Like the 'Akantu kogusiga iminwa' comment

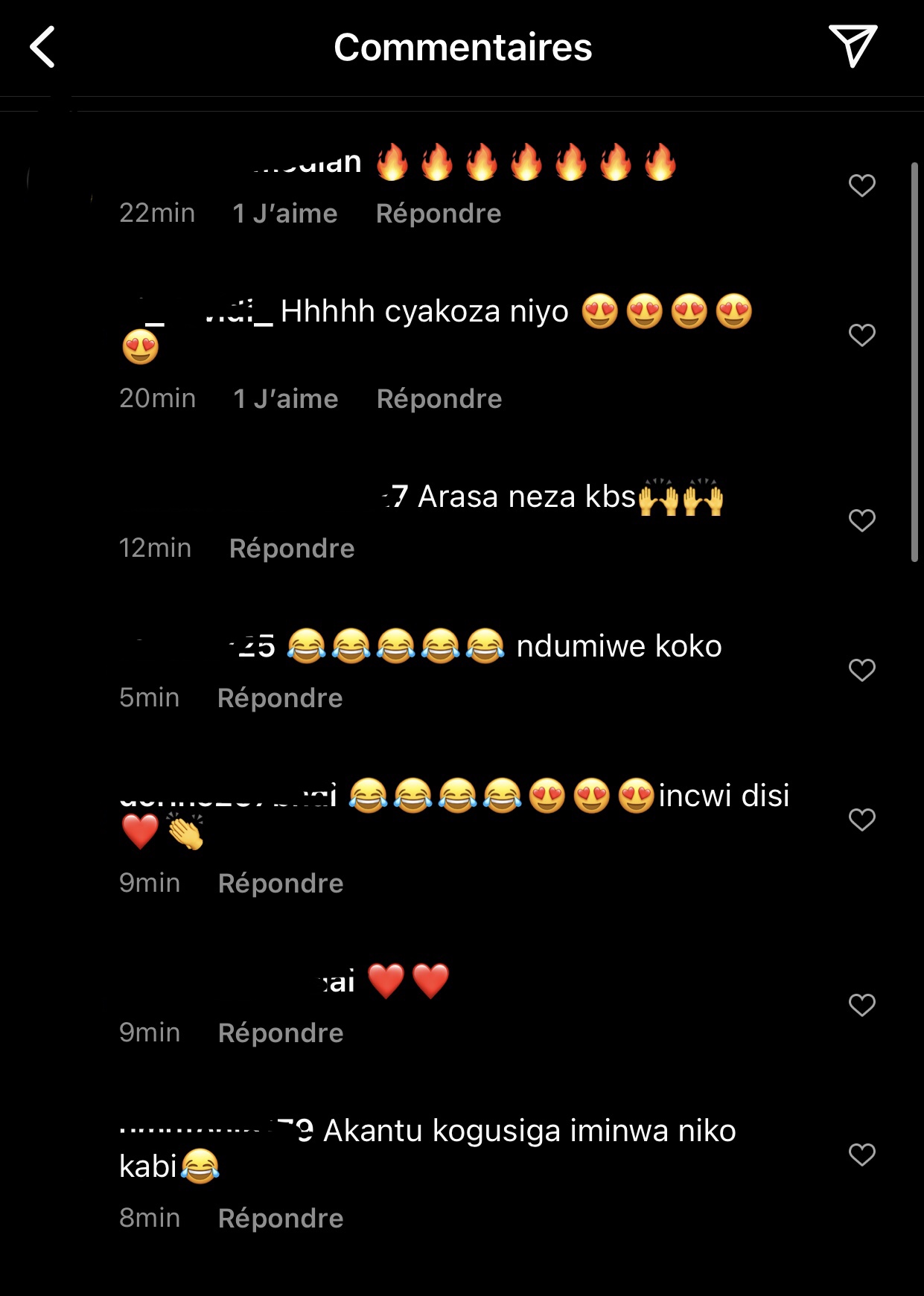click(861, 1155)
